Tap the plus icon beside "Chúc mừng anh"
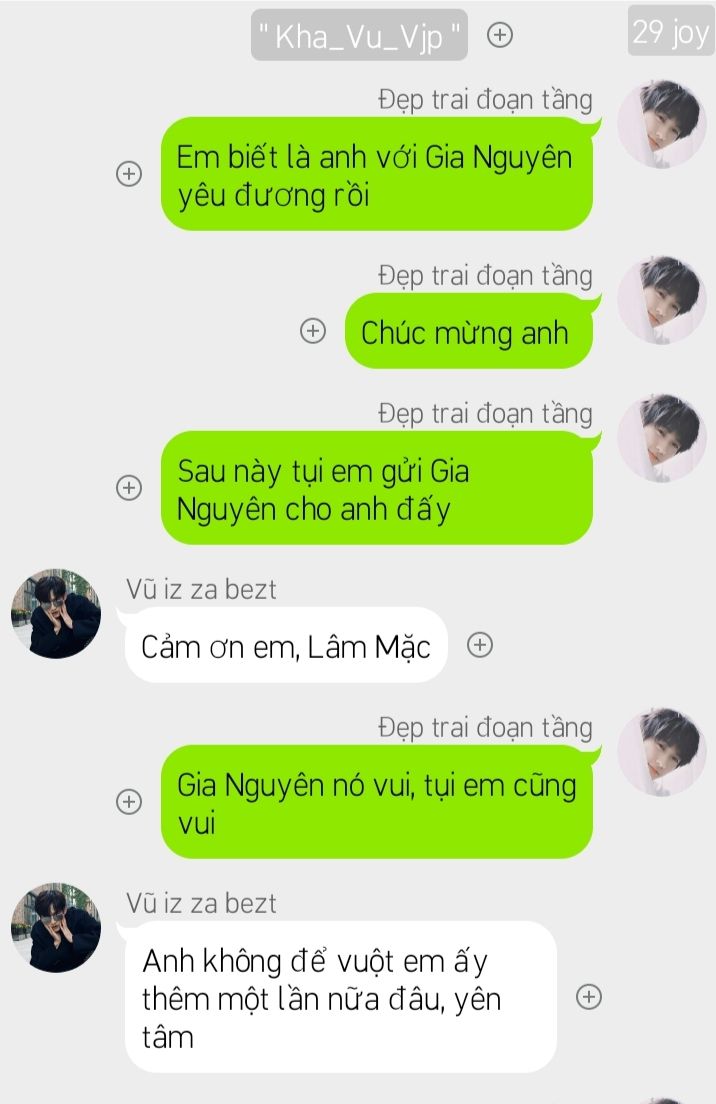 313,331
